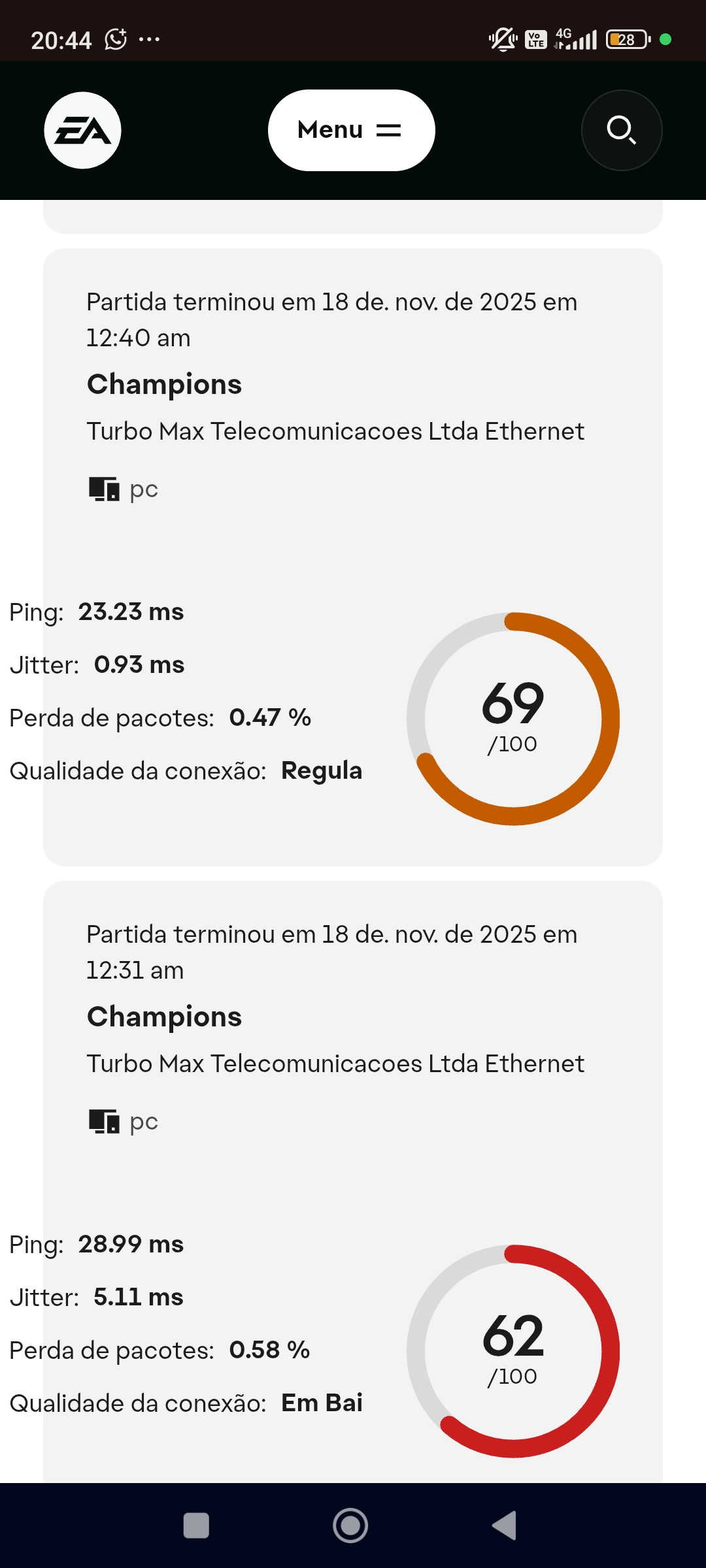
Task: Tap the search magnifier icon
Action: click(x=621, y=131)
